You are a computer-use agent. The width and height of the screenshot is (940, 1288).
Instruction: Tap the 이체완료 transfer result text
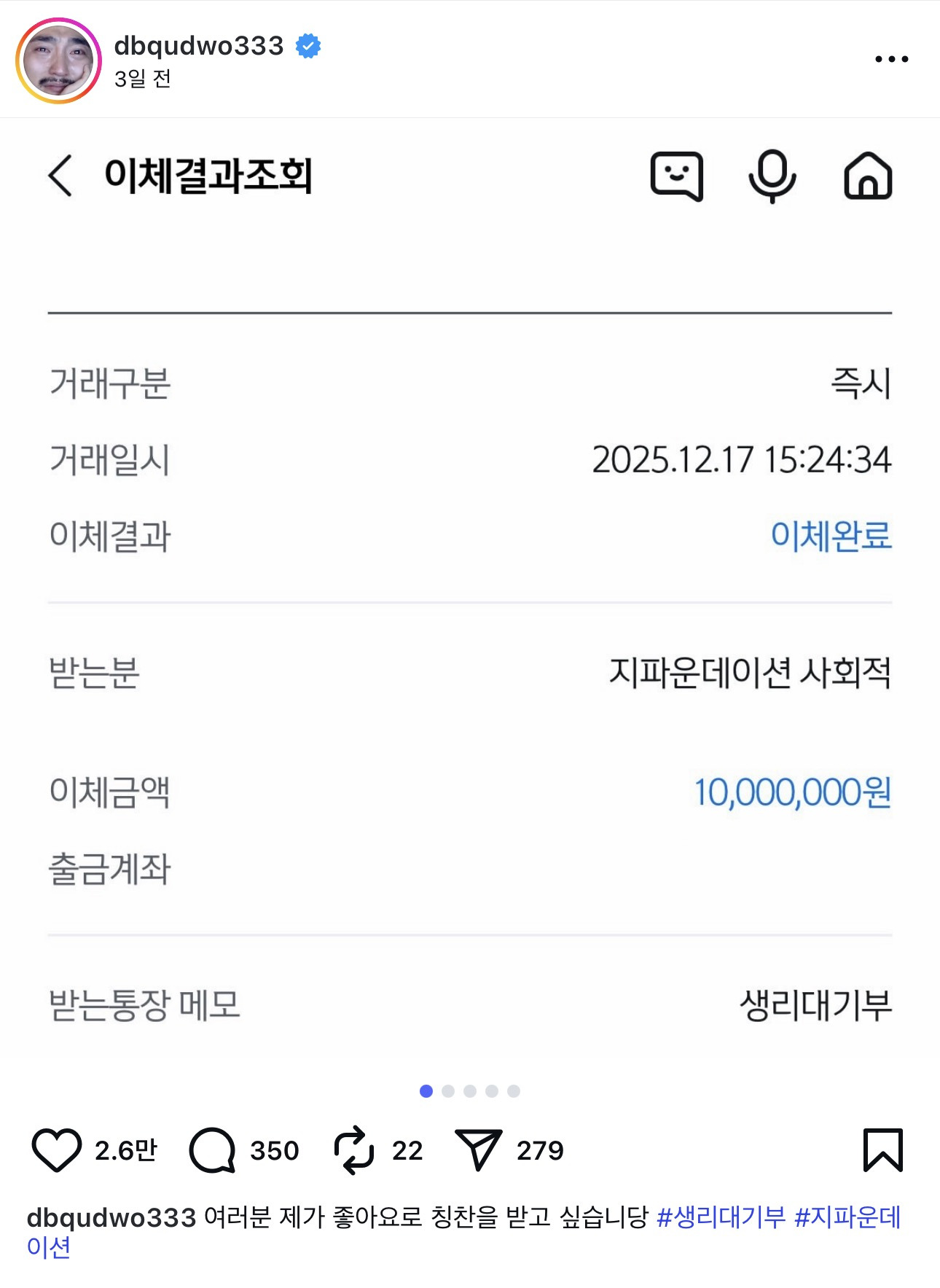pos(832,537)
